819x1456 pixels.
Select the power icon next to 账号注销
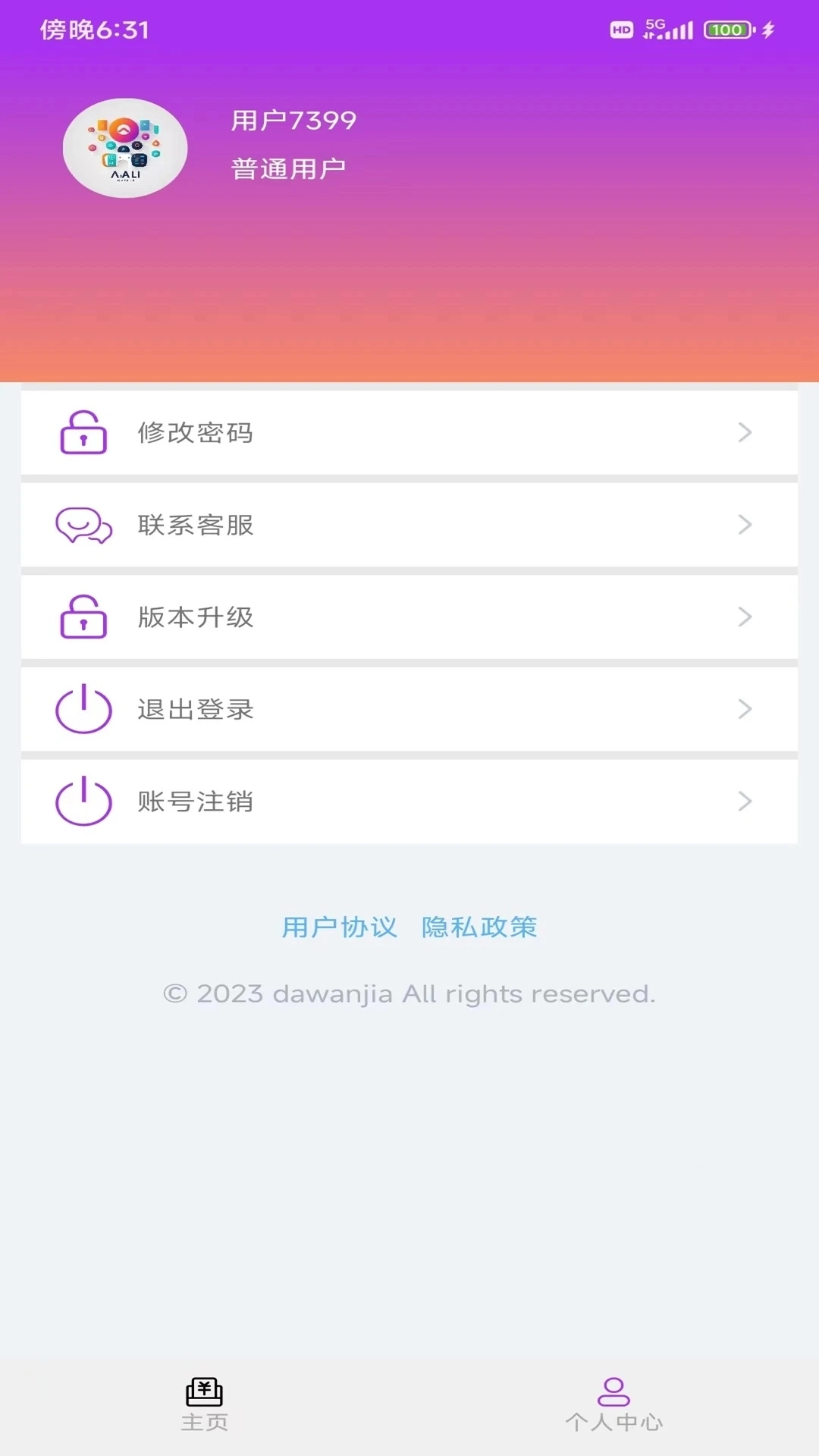pyautogui.click(x=83, y=802)
